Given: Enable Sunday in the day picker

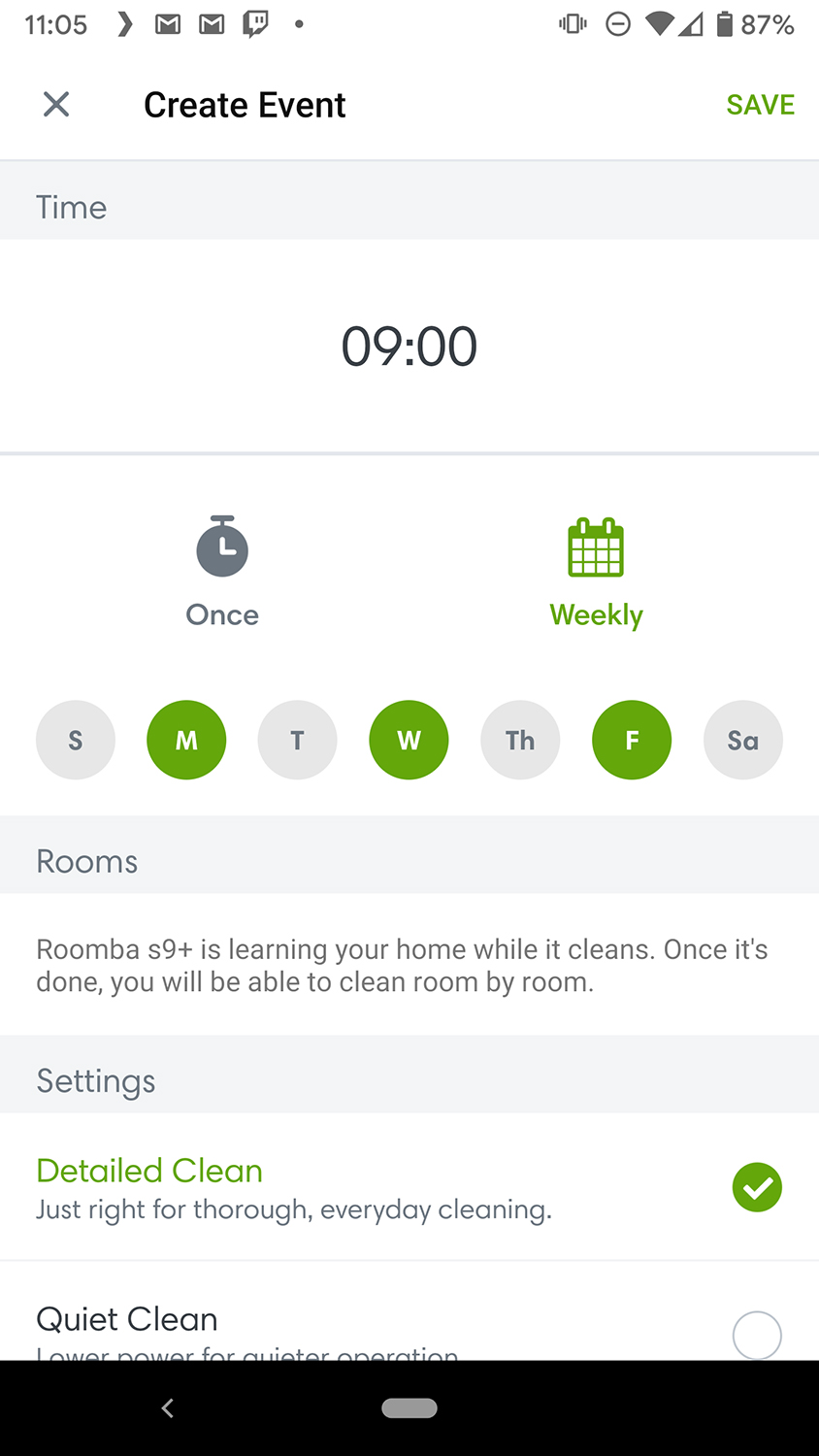Looking at the screenshot, I should 76,740.
